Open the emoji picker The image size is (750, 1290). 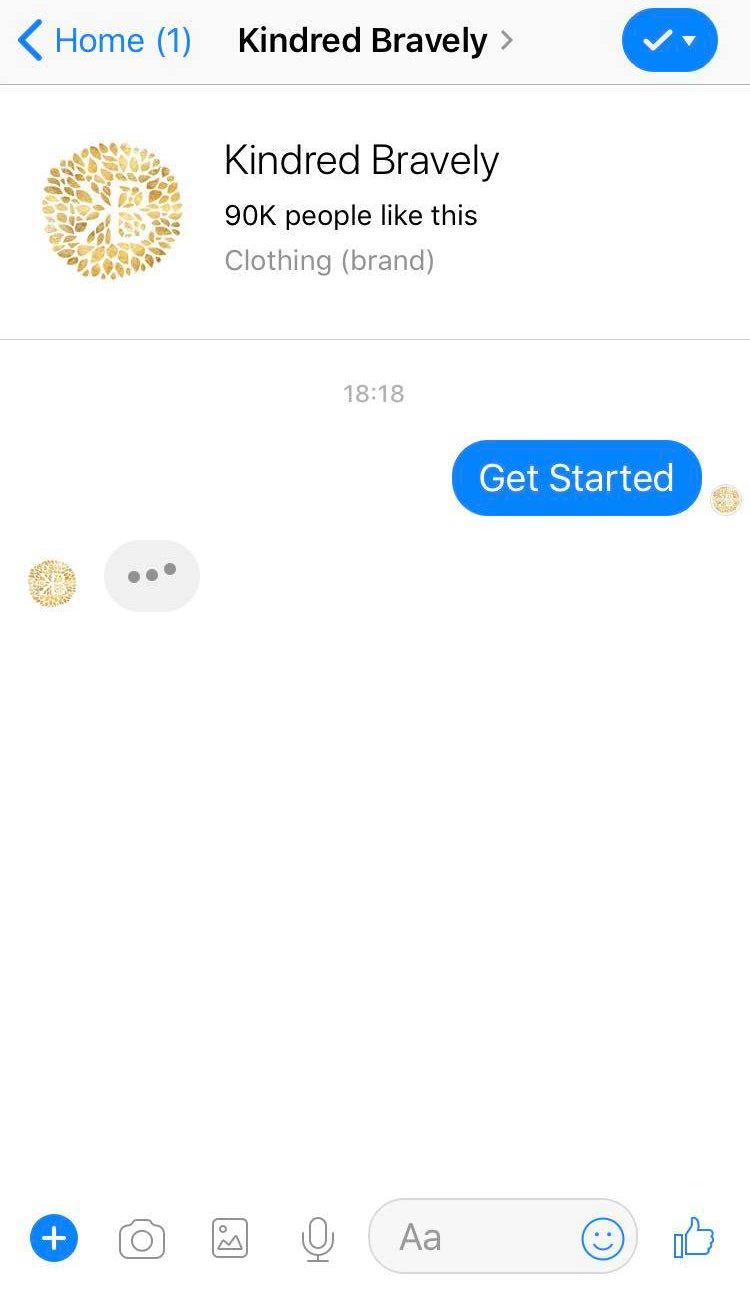603,1240
